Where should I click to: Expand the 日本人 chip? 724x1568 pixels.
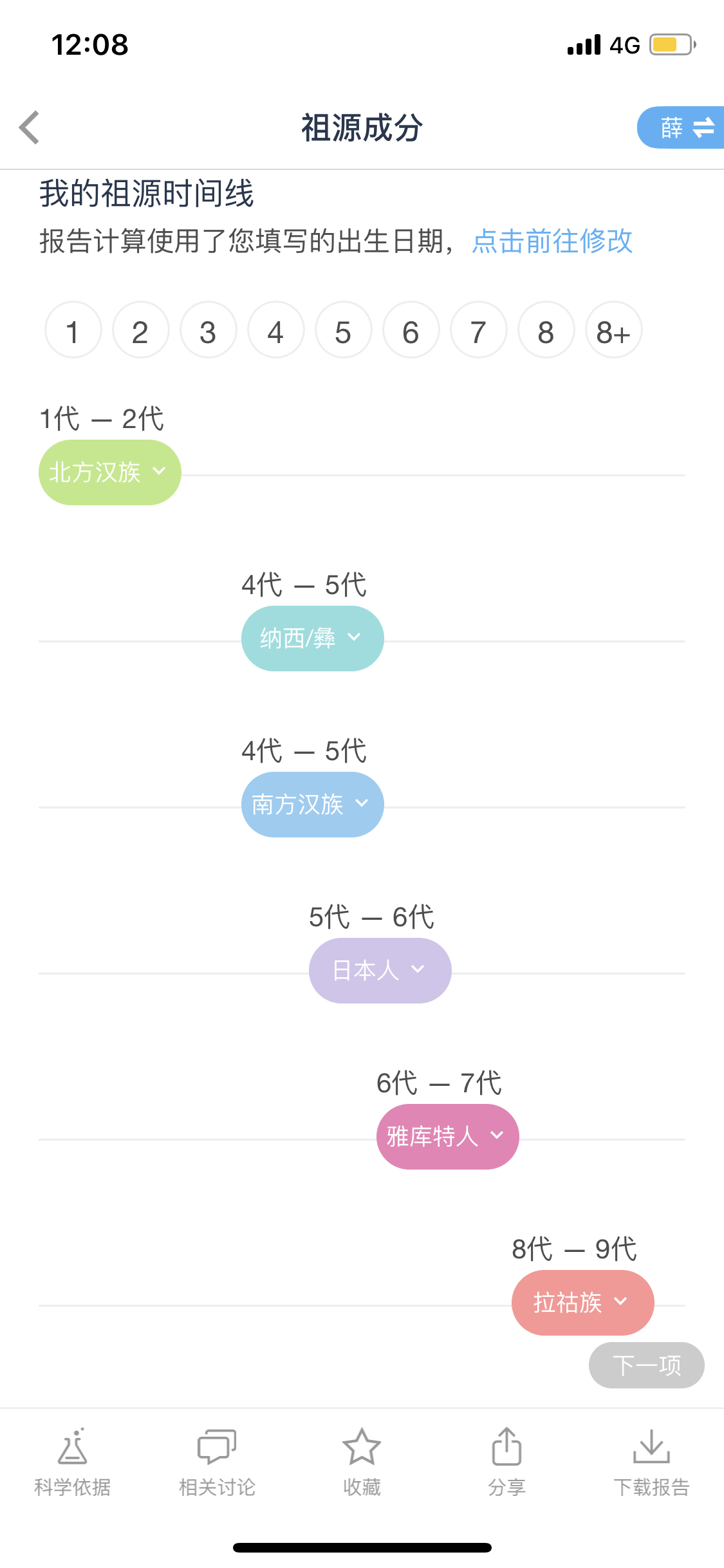(380, 971)
